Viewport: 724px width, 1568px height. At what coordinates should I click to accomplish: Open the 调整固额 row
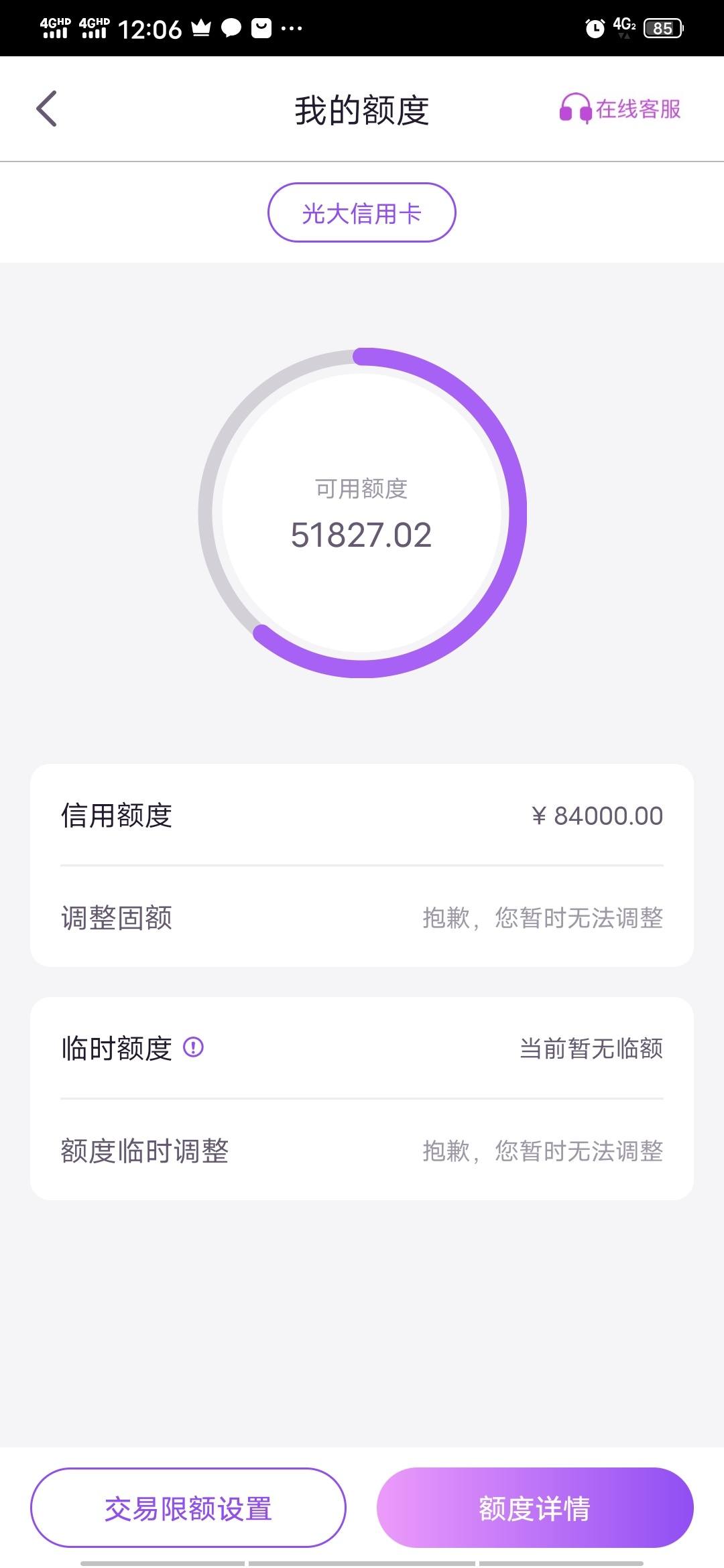click(362, 917)
